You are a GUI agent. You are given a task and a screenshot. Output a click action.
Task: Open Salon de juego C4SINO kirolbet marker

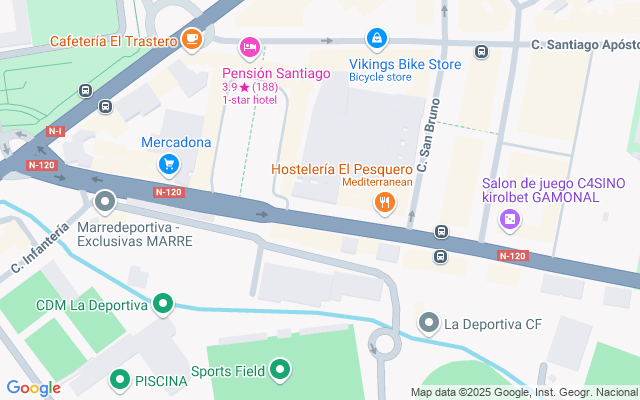(510, 220)
